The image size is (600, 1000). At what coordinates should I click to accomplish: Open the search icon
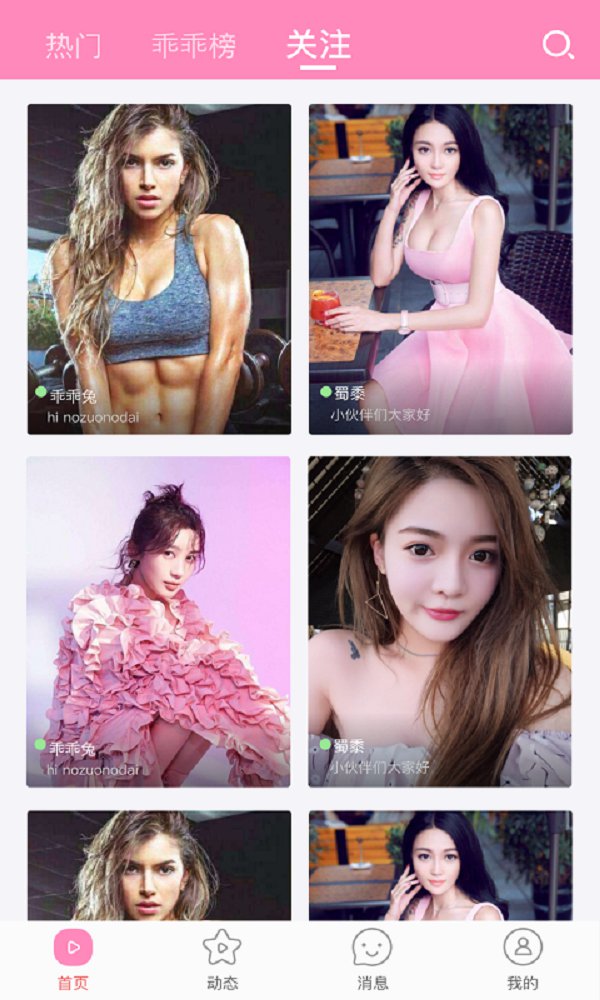[557, 45]
